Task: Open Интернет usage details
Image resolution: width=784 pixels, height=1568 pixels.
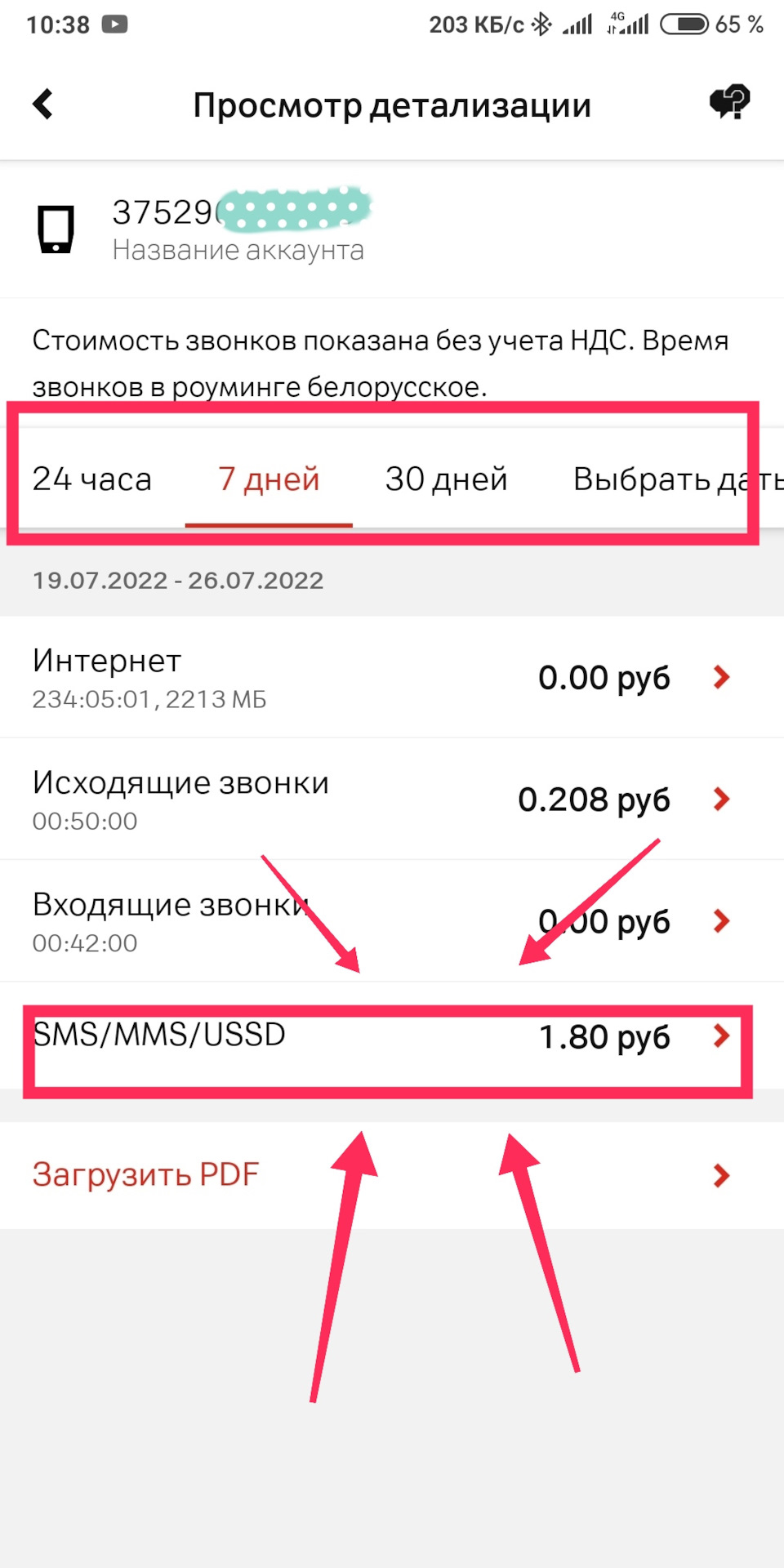Action: click(392, 678)
